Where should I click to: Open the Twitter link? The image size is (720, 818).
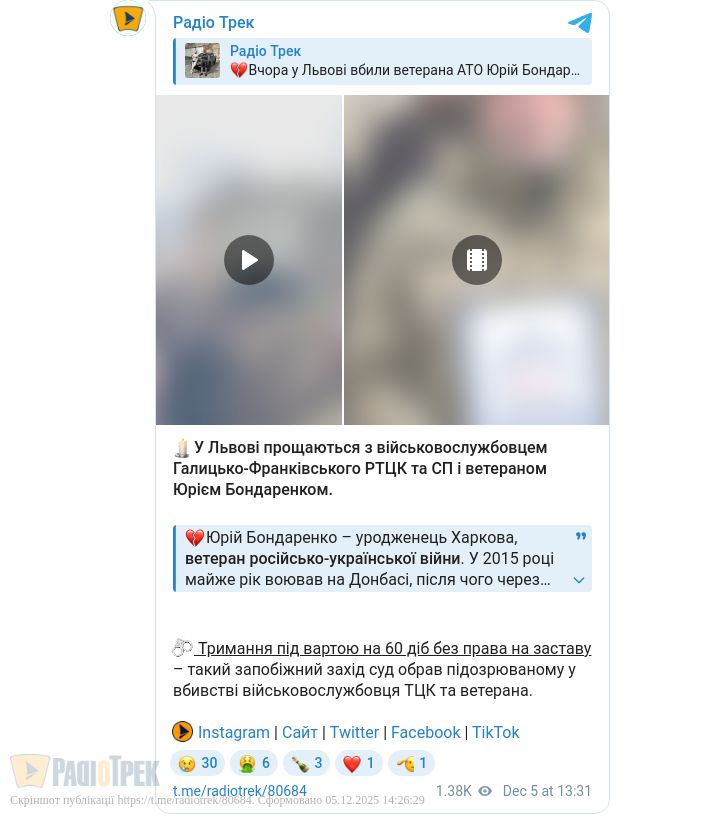coord(354,732)
